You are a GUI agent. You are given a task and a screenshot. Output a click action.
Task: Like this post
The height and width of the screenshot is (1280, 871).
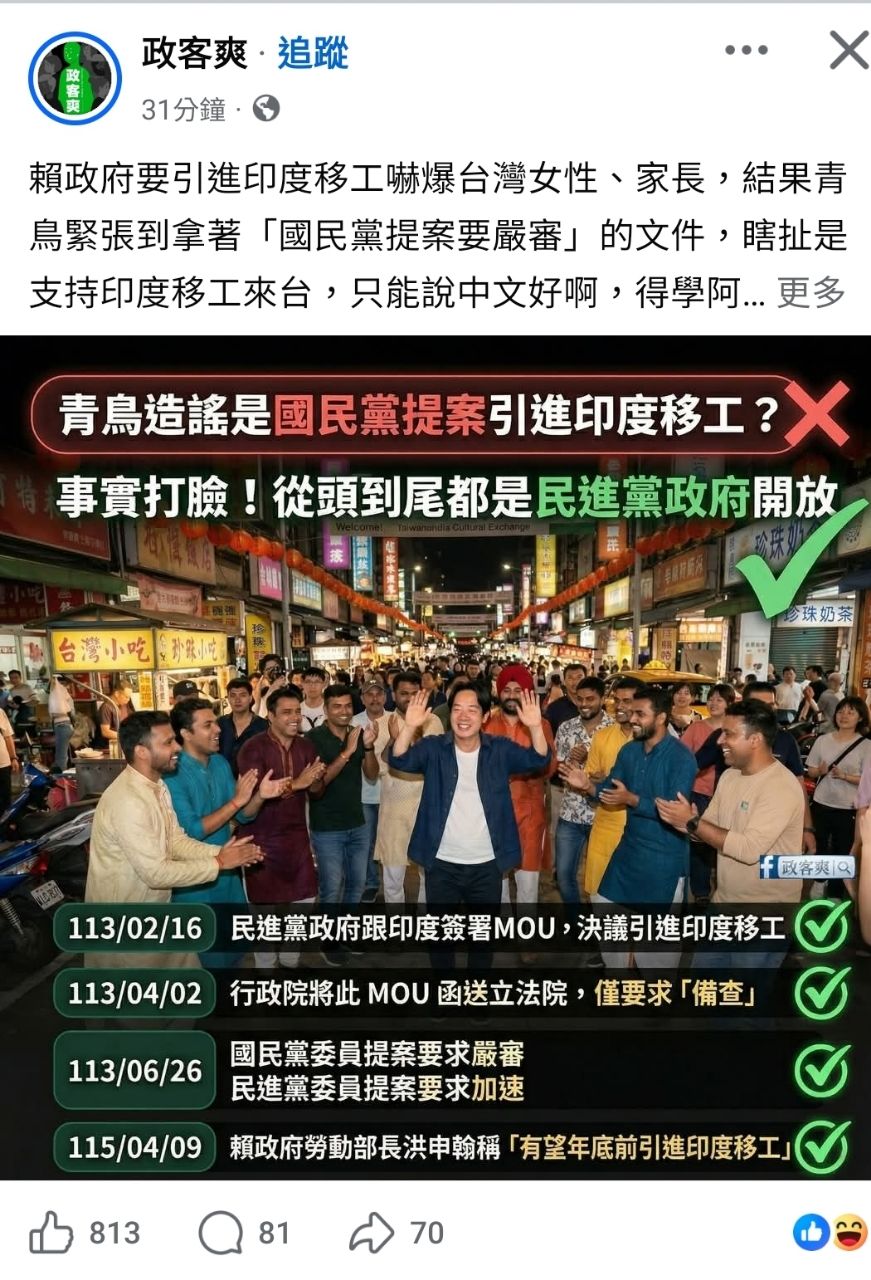coord(52,1233)
